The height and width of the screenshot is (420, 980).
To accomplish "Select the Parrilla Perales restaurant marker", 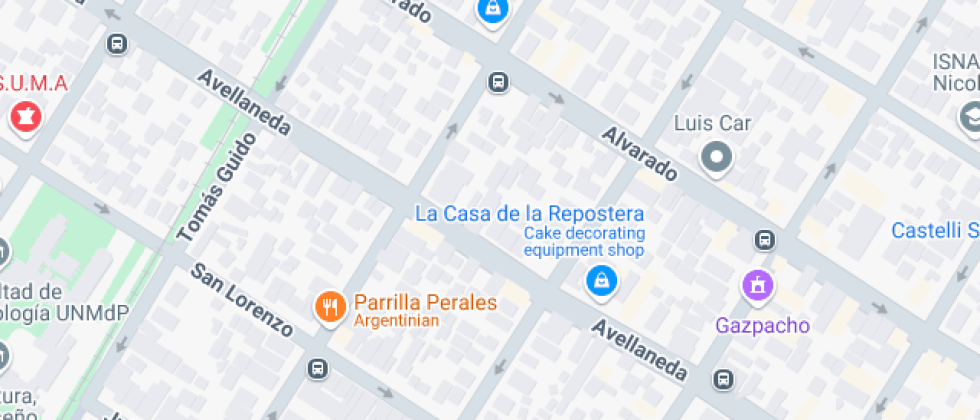I will [329, 307].
